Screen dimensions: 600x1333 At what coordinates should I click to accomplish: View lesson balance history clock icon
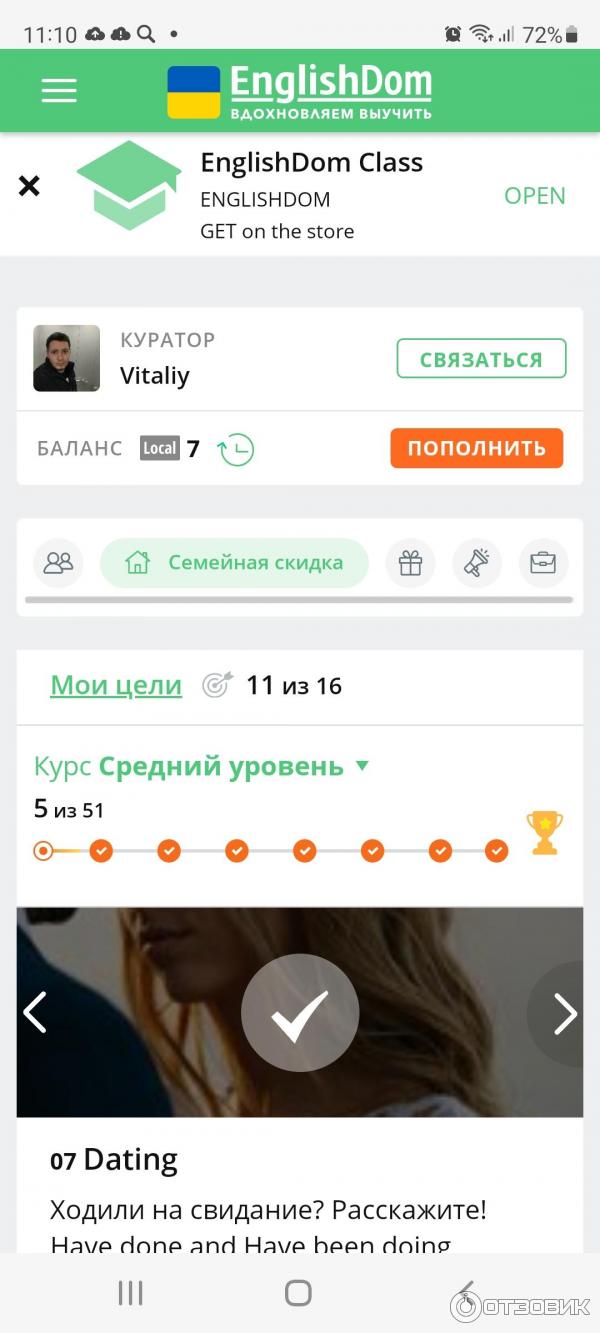point(236,449)
